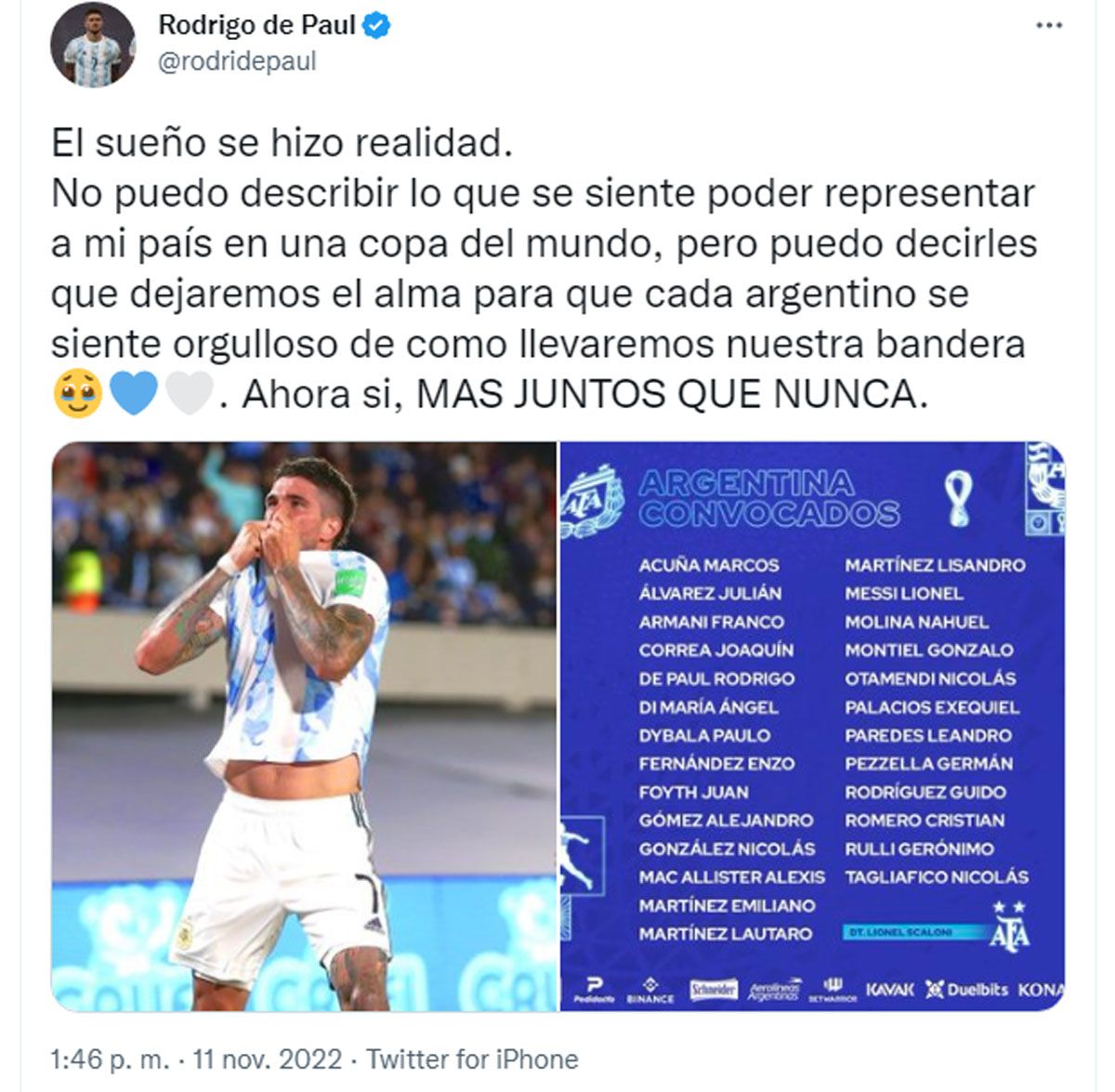This screenshot has width=1115, height=1092.
Task: Open the Argentina Convocados squad list image
Action: pyautogui.click(x=812, y=726)
